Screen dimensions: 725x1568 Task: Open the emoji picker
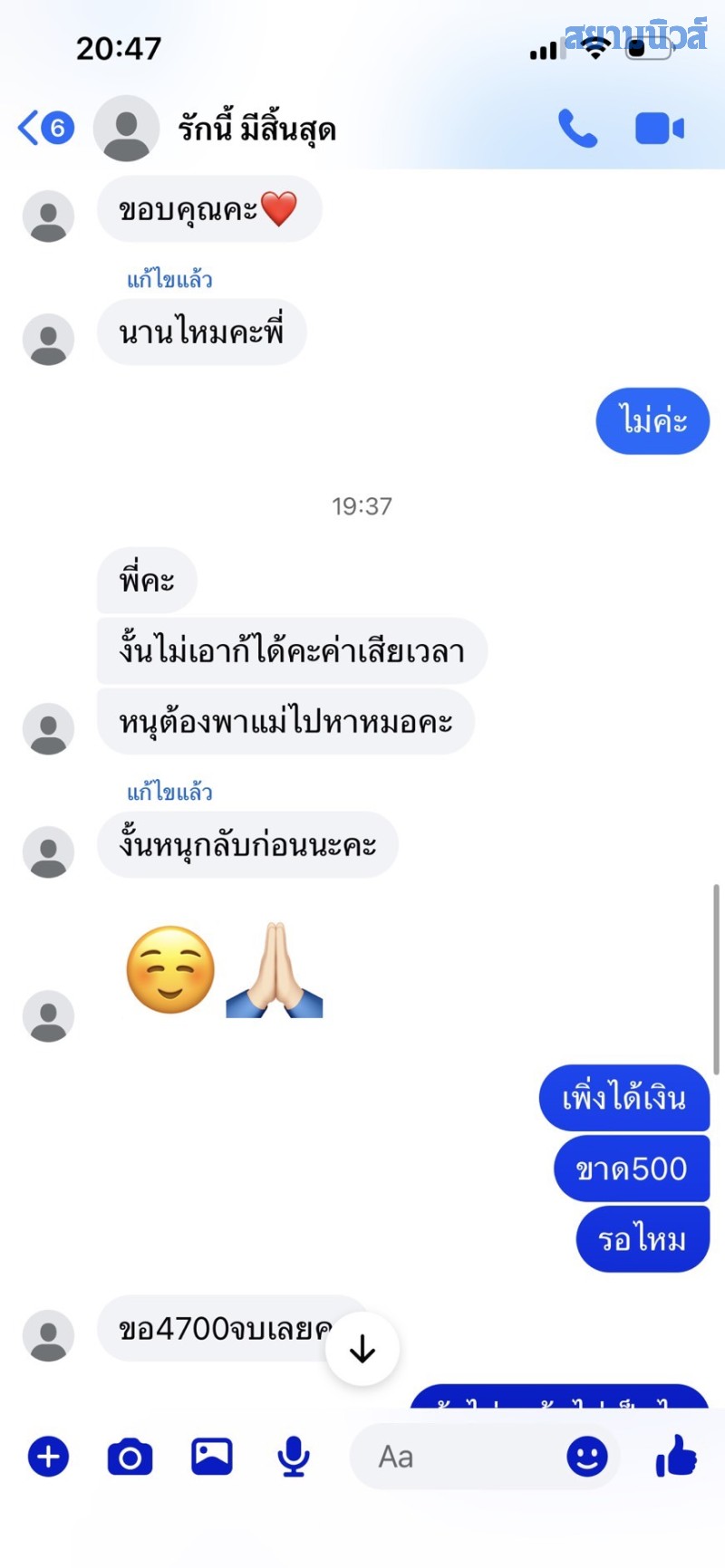(x=587, y=1457)
